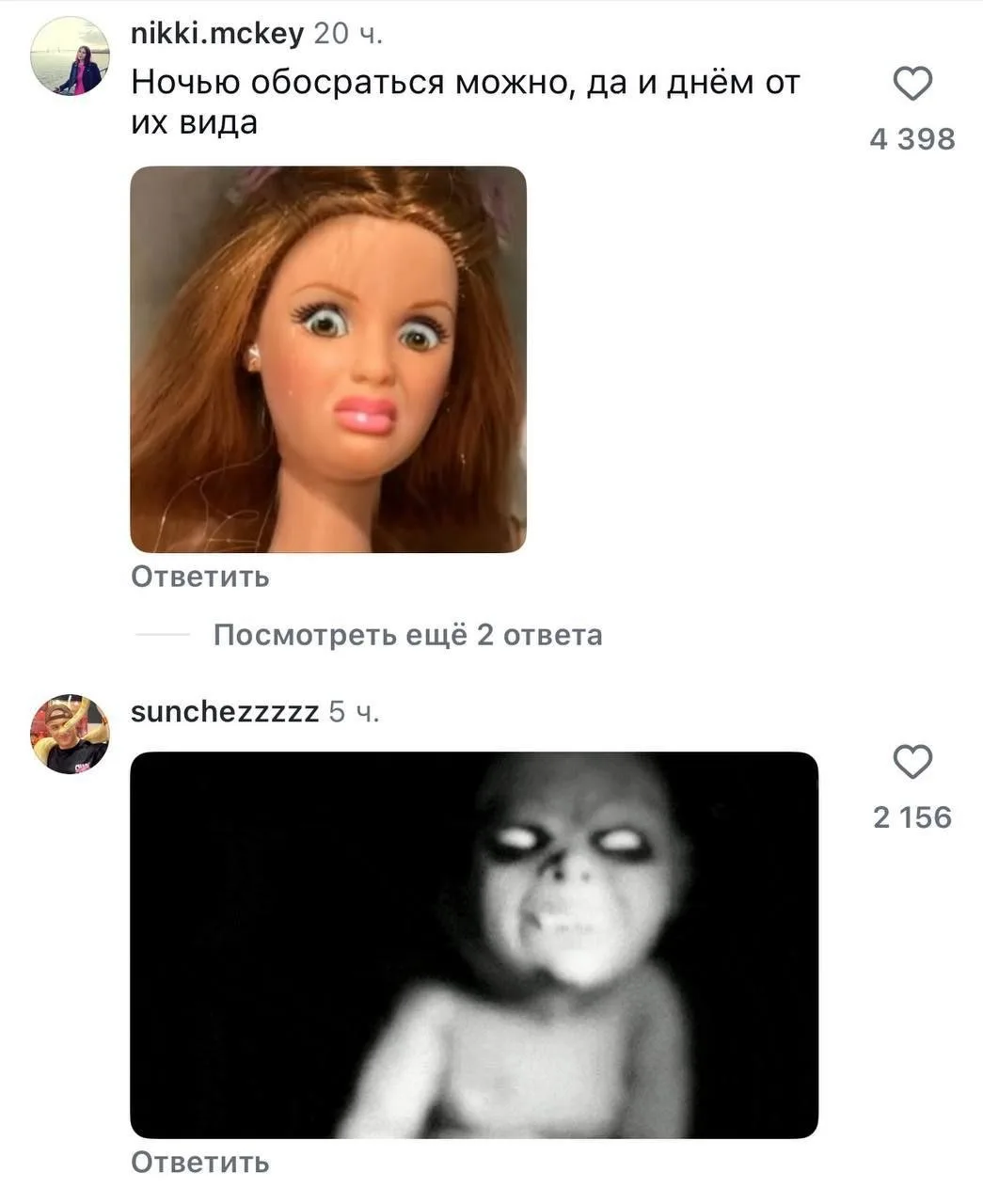983x1204 pixels.
Task: Open the black-and-white image from sunchezzzzz
Action: (x=474, y=945)
